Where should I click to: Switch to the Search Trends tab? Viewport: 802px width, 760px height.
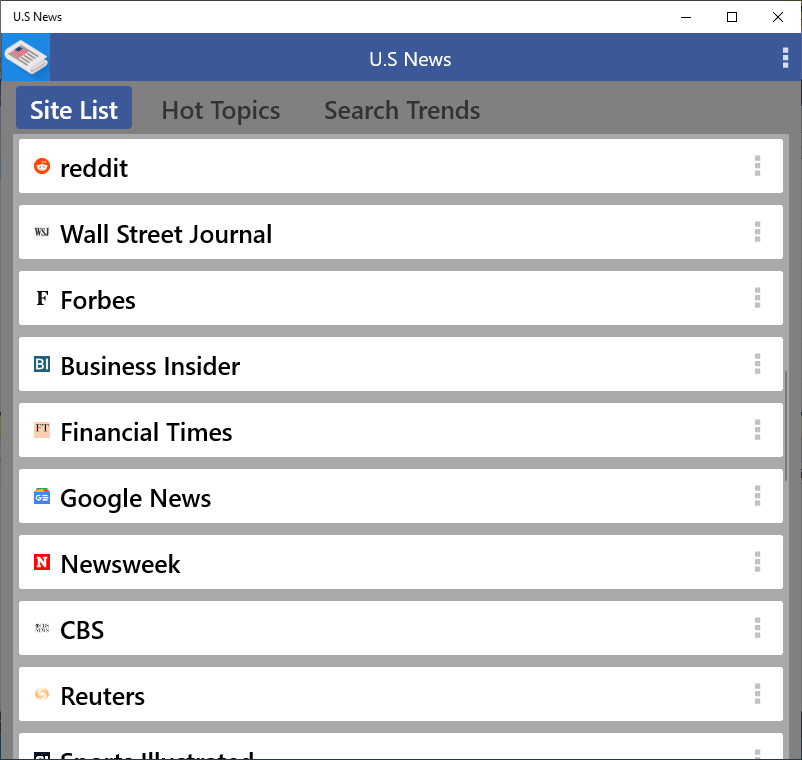[402, 110]
